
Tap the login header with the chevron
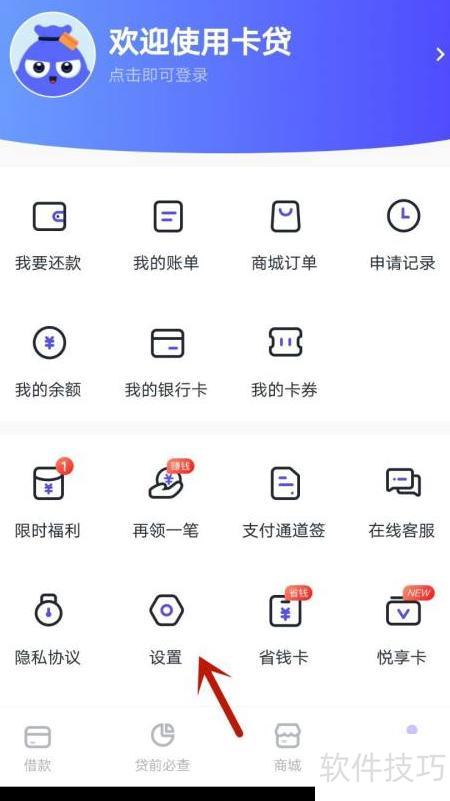(x=225, y=55)
